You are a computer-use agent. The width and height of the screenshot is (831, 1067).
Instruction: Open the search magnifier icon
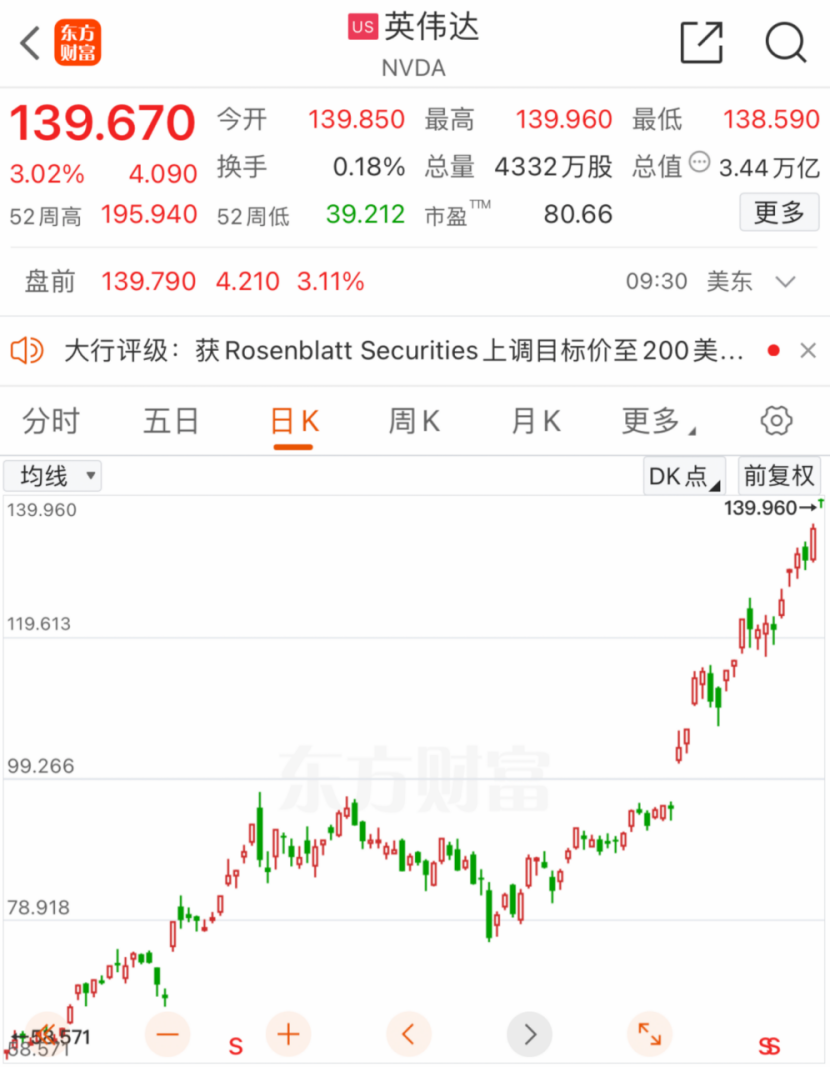(x=785, y=43)
